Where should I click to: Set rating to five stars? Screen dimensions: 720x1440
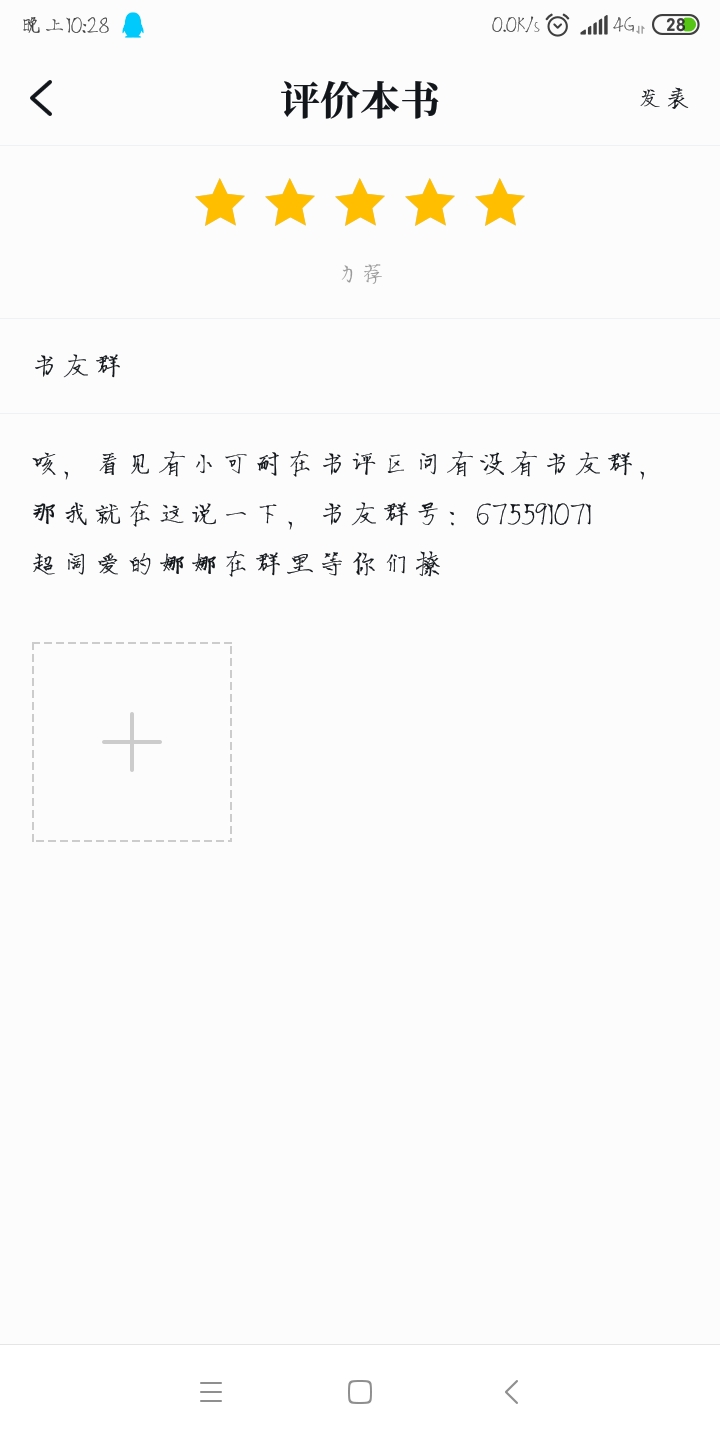point(500,202)
